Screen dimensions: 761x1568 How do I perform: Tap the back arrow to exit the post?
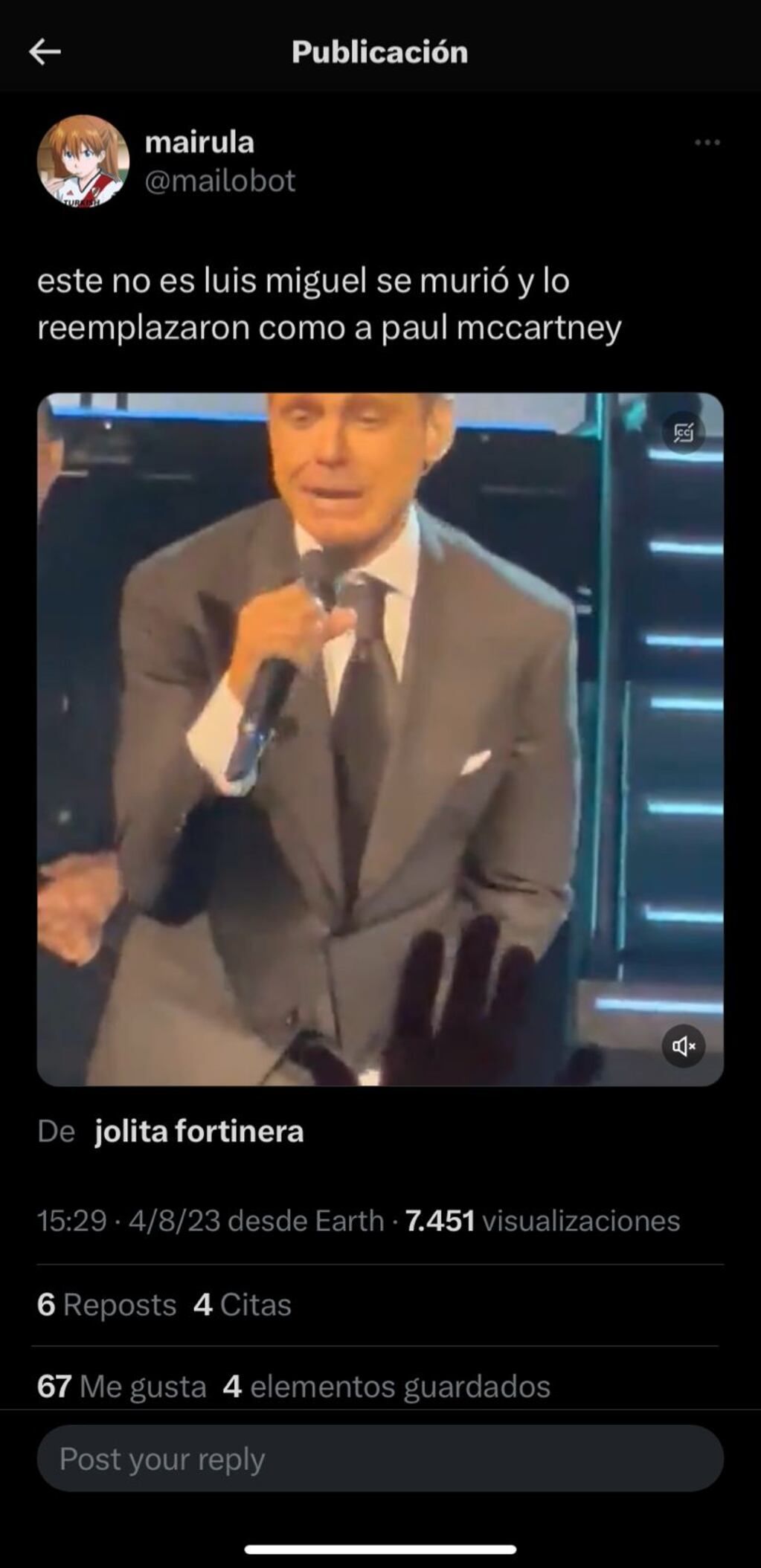pyautogui.click(x=46, y=51)
